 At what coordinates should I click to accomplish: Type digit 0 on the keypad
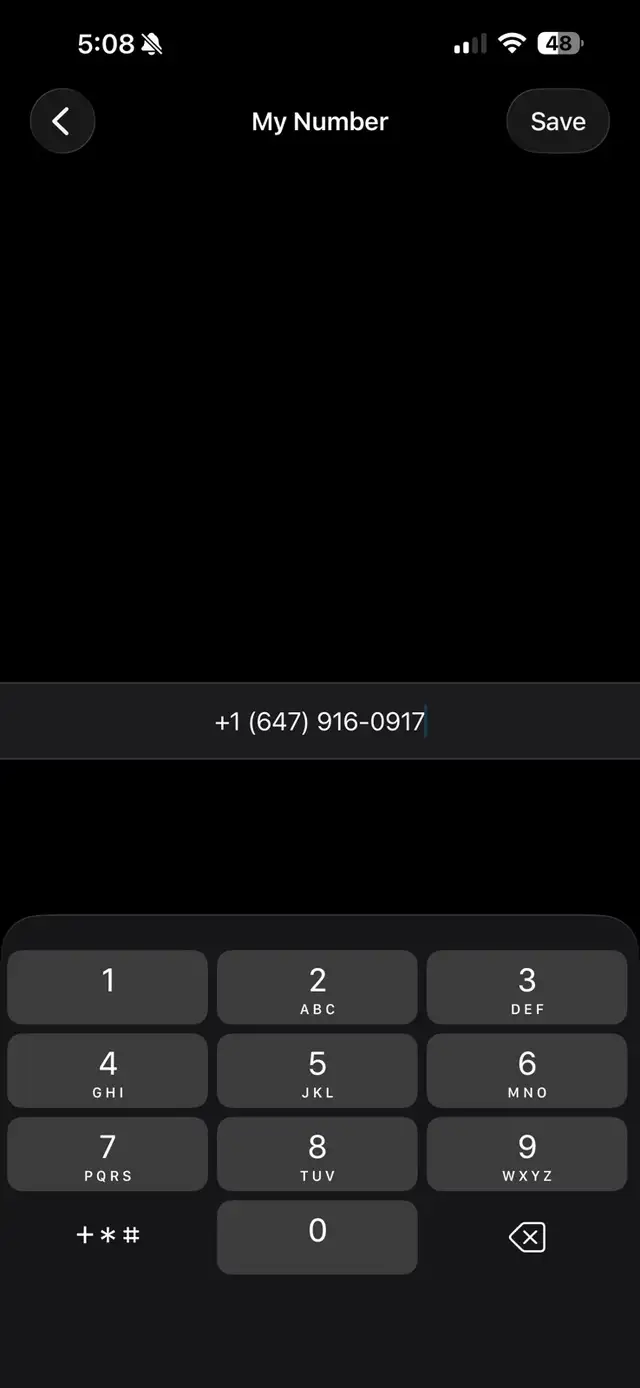pos(317,1237)
